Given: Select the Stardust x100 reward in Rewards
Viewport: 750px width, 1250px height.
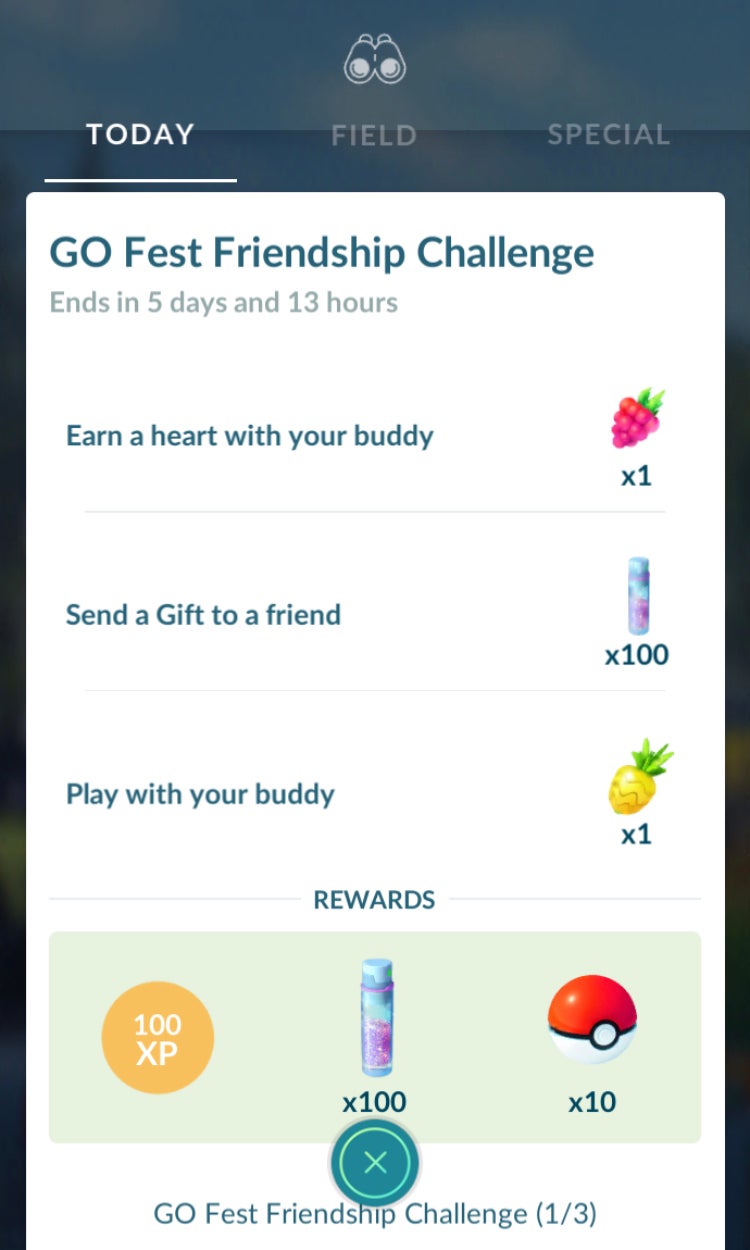Looking at the screenshot, I should click(374, 1020).
